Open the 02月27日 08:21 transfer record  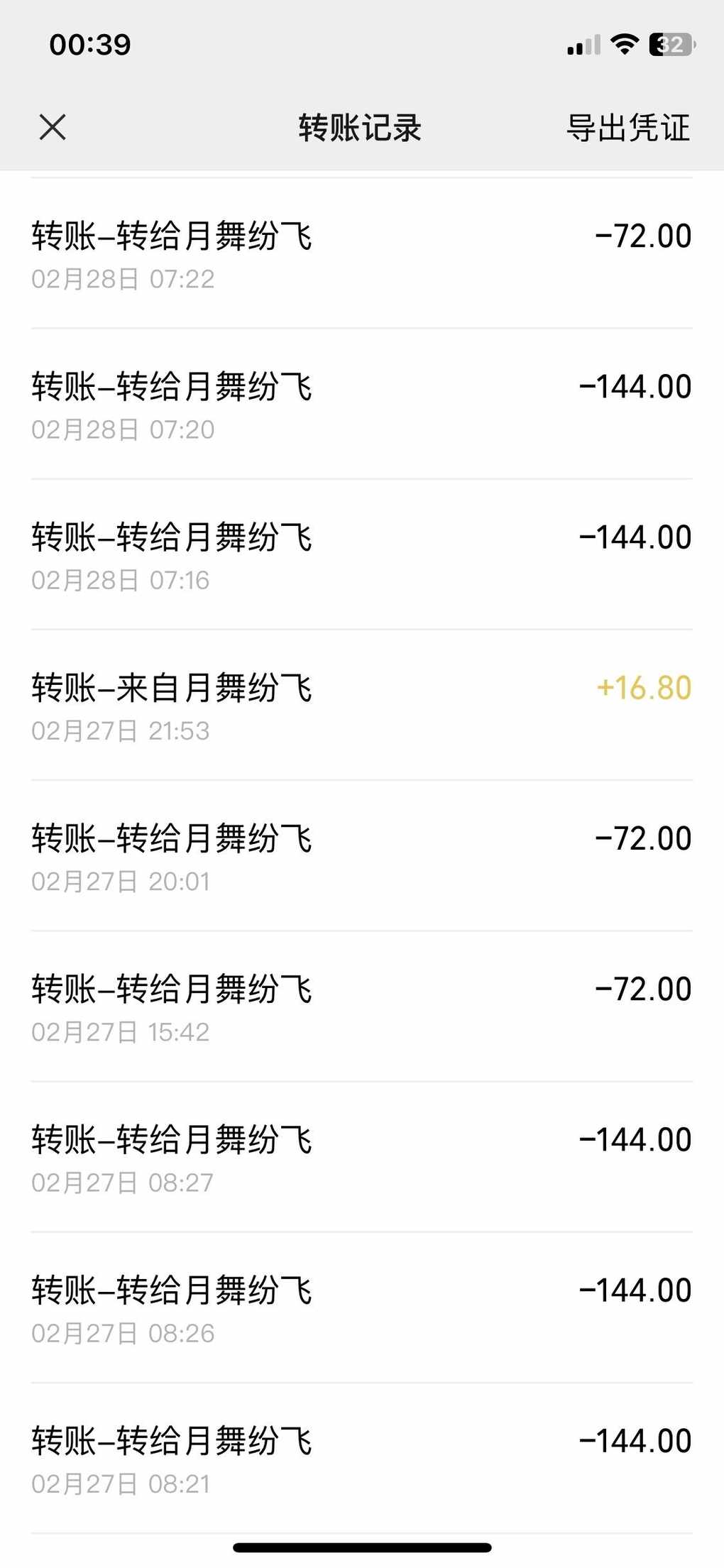(x=362, y=1458)
